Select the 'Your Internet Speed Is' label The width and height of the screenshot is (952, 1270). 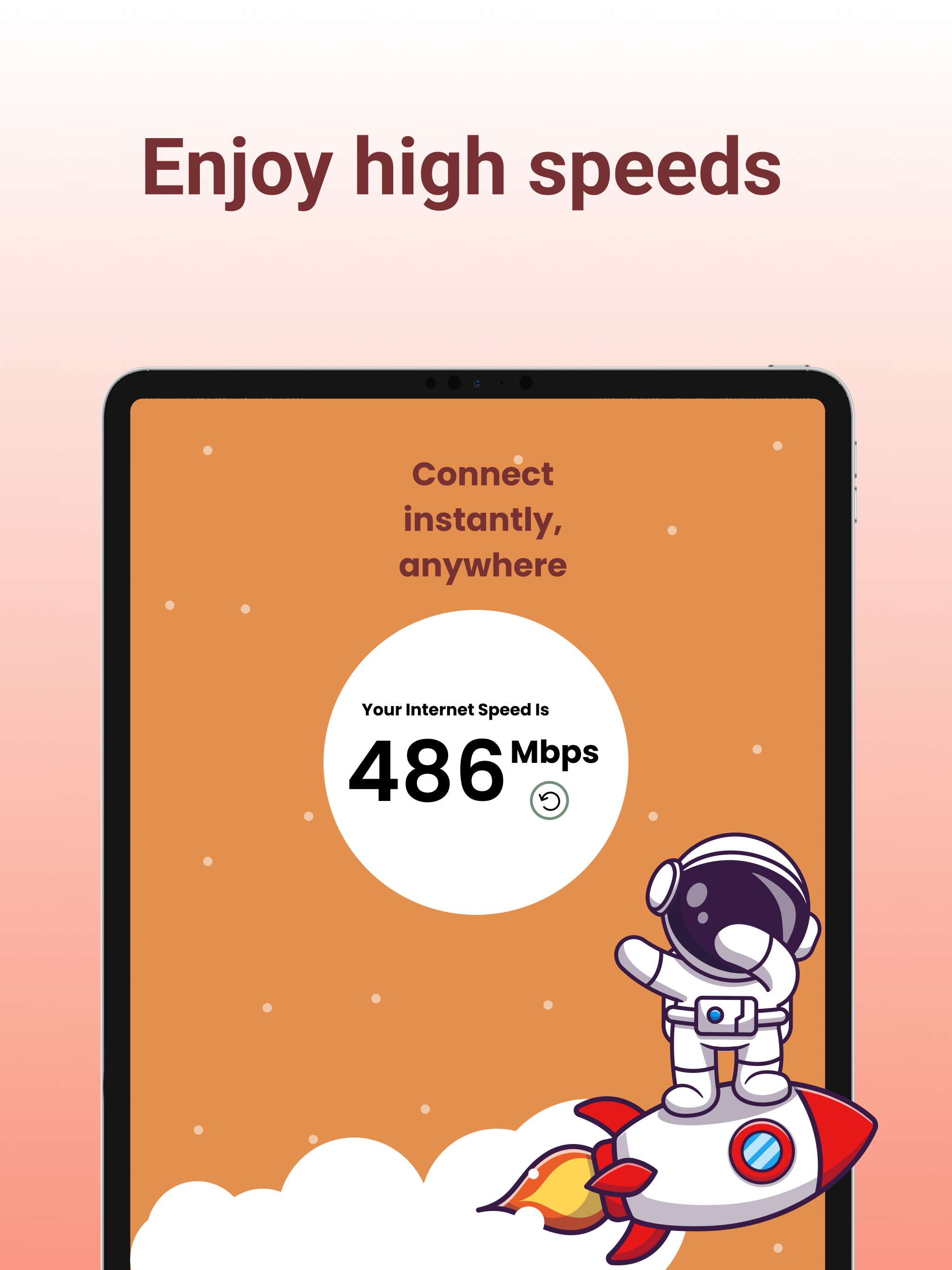(456, 710)
